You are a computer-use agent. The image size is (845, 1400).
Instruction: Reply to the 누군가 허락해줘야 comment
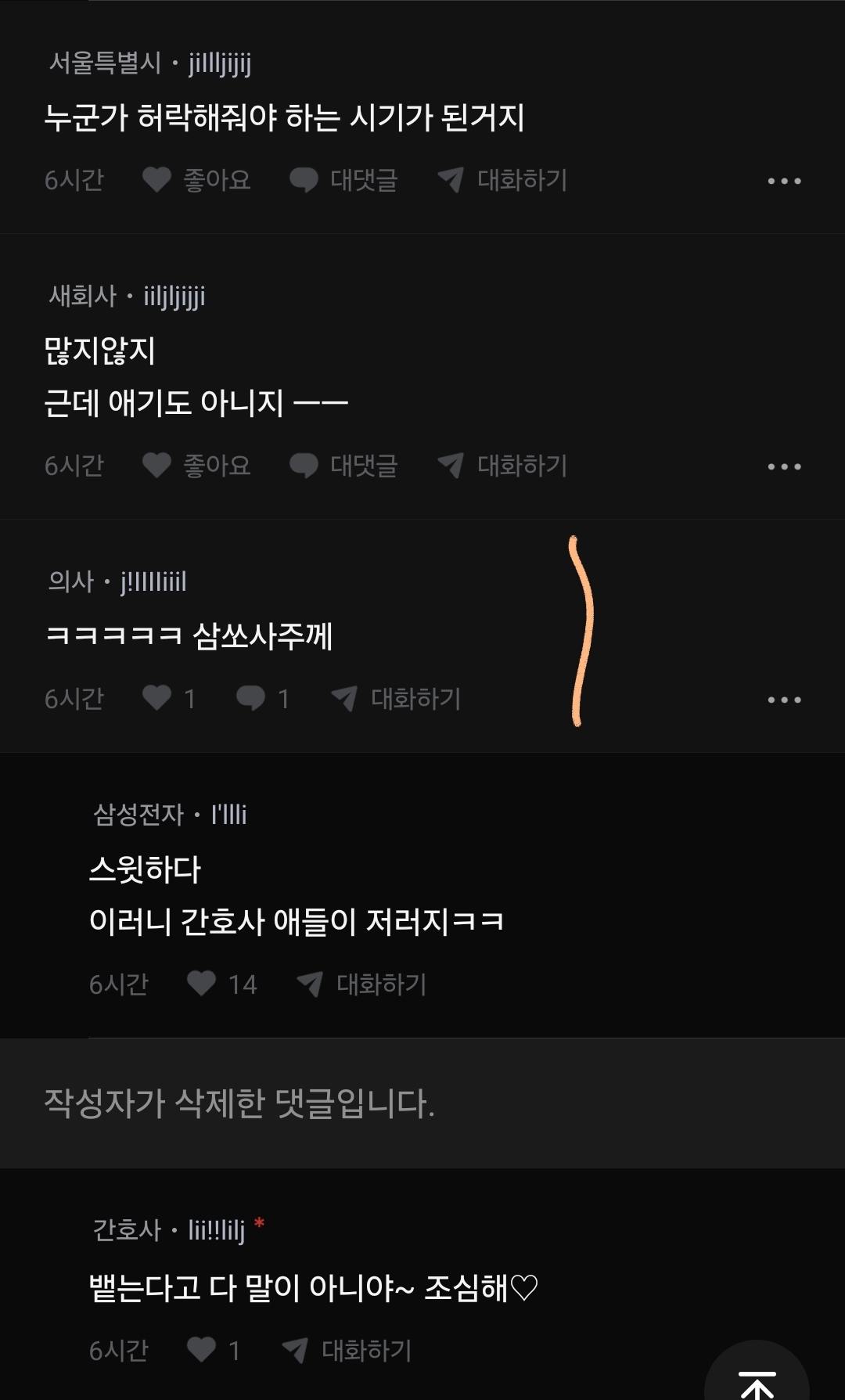point(343,180)
